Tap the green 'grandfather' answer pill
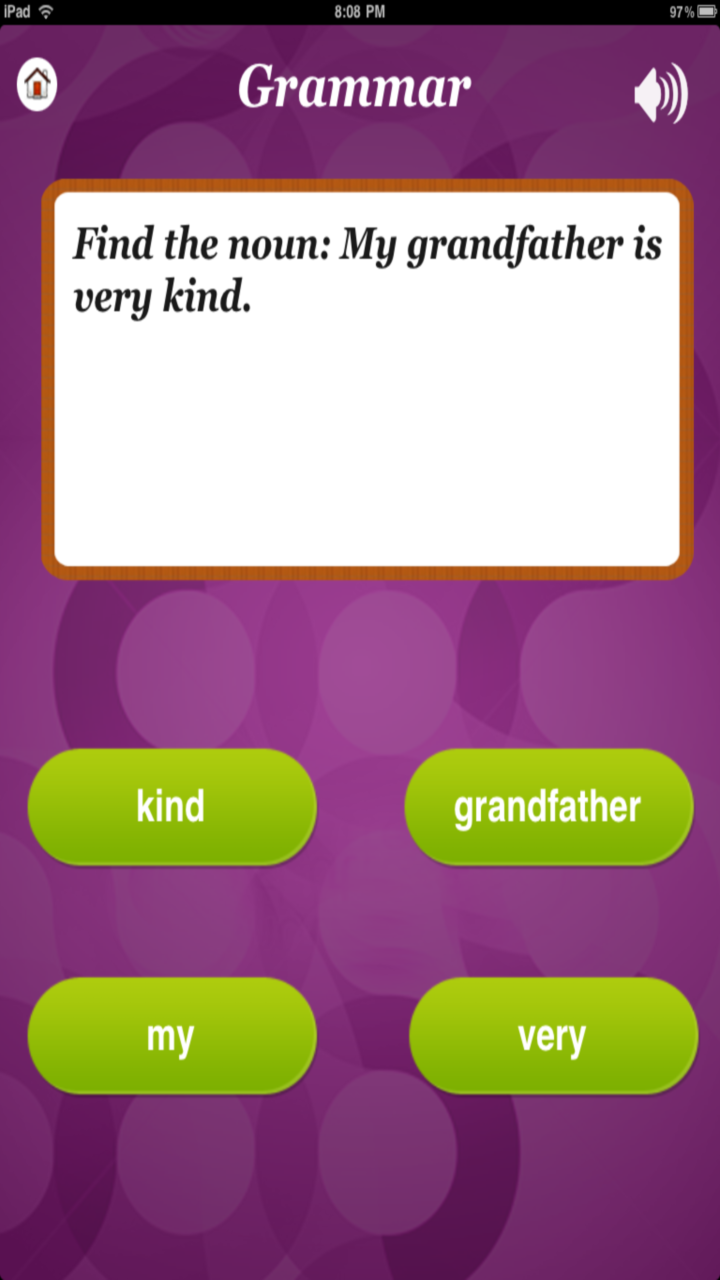This screenshot has height=1280, width=720. pos(548,806)
